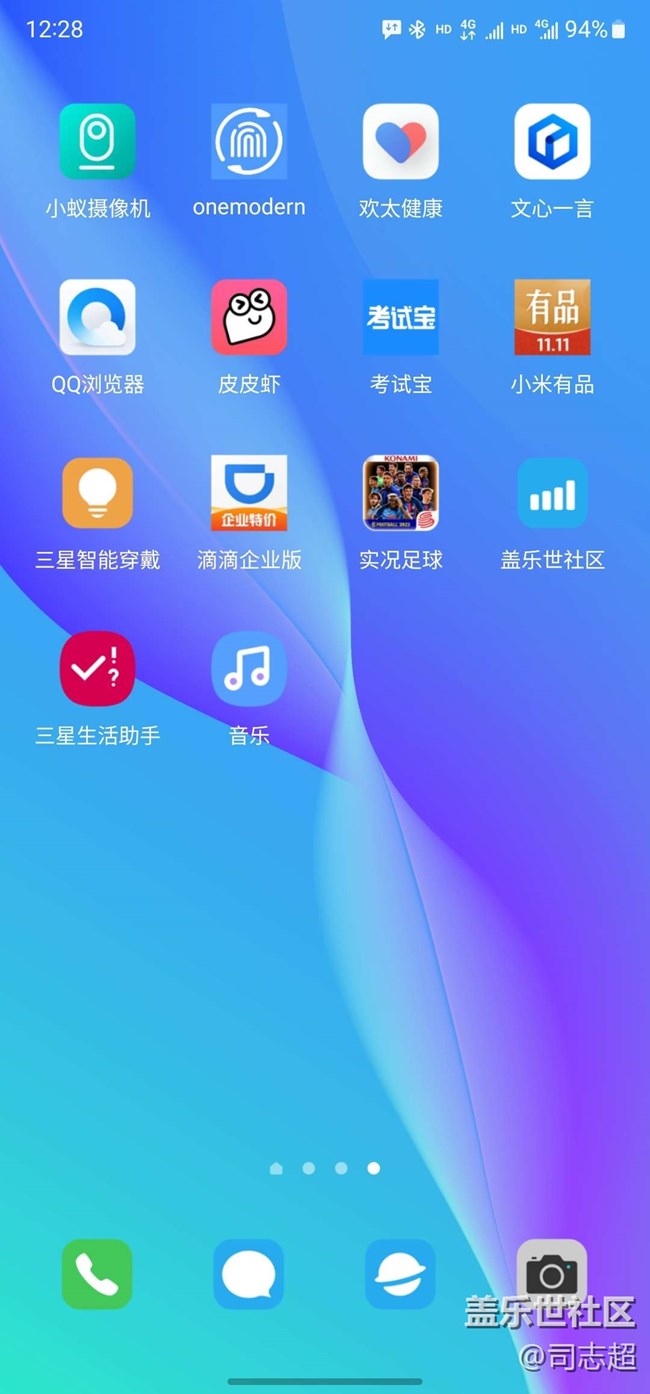The image size is (650, 1394).
Task: Launch the internet browser in the dock
Action: coord(400,1274)
